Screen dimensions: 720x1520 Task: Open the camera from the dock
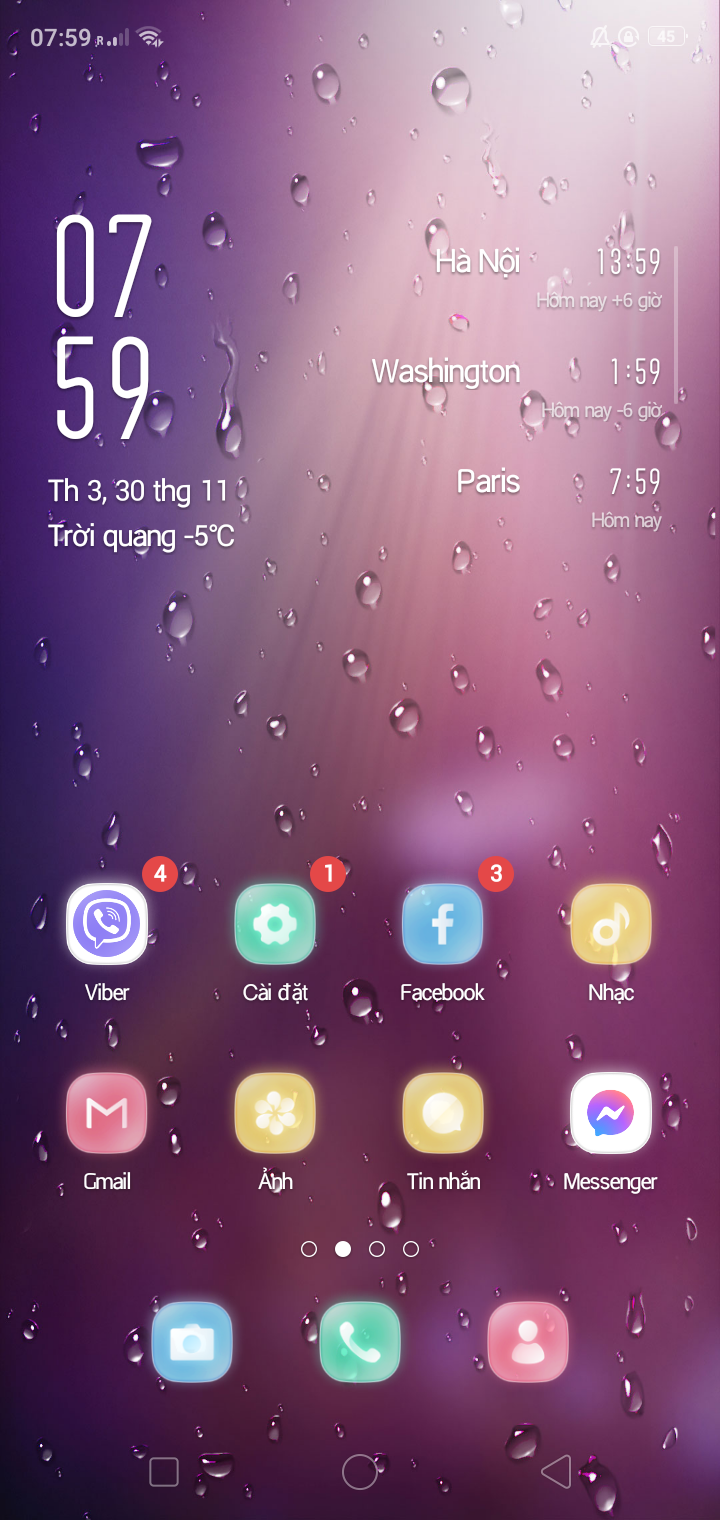click(x=192, y=1341)
